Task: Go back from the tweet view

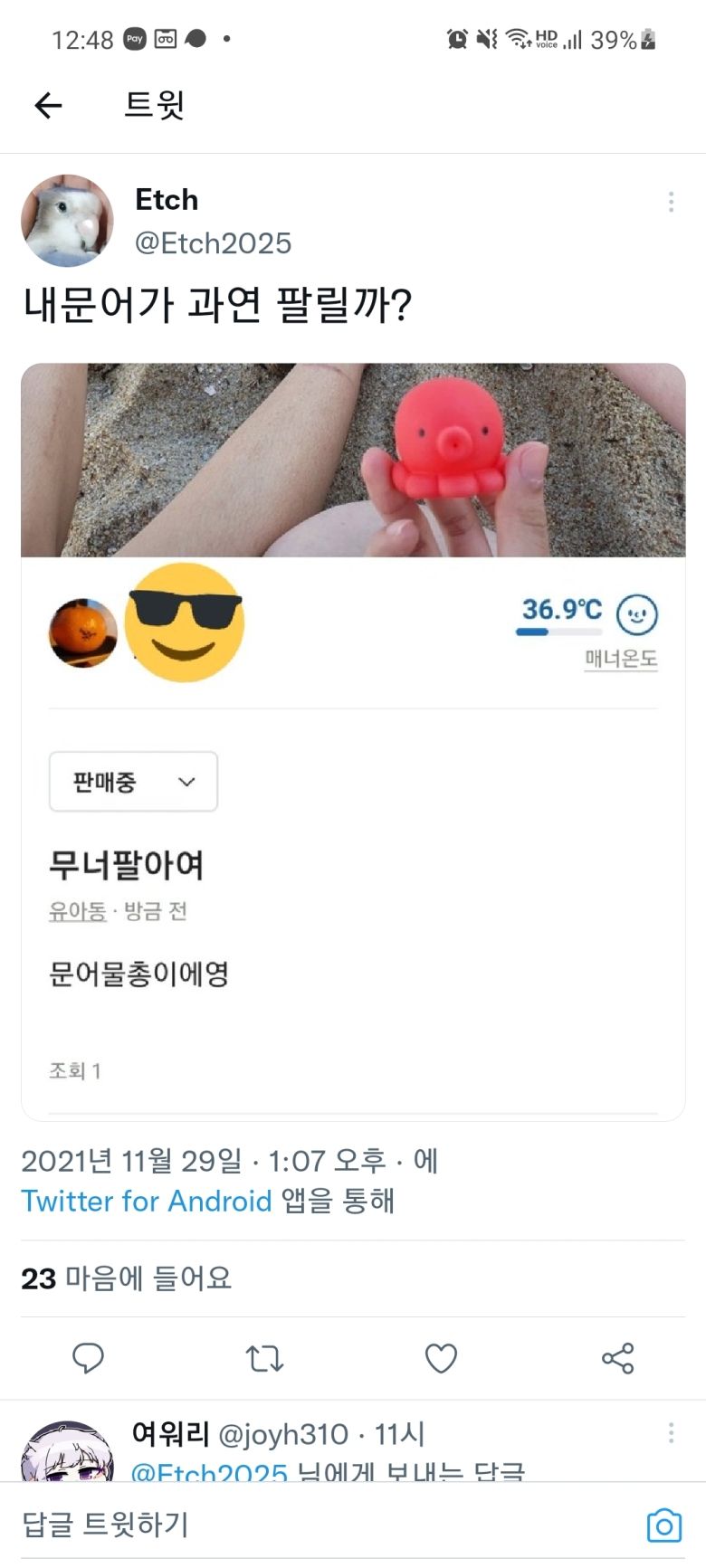Action: (48, 106)
